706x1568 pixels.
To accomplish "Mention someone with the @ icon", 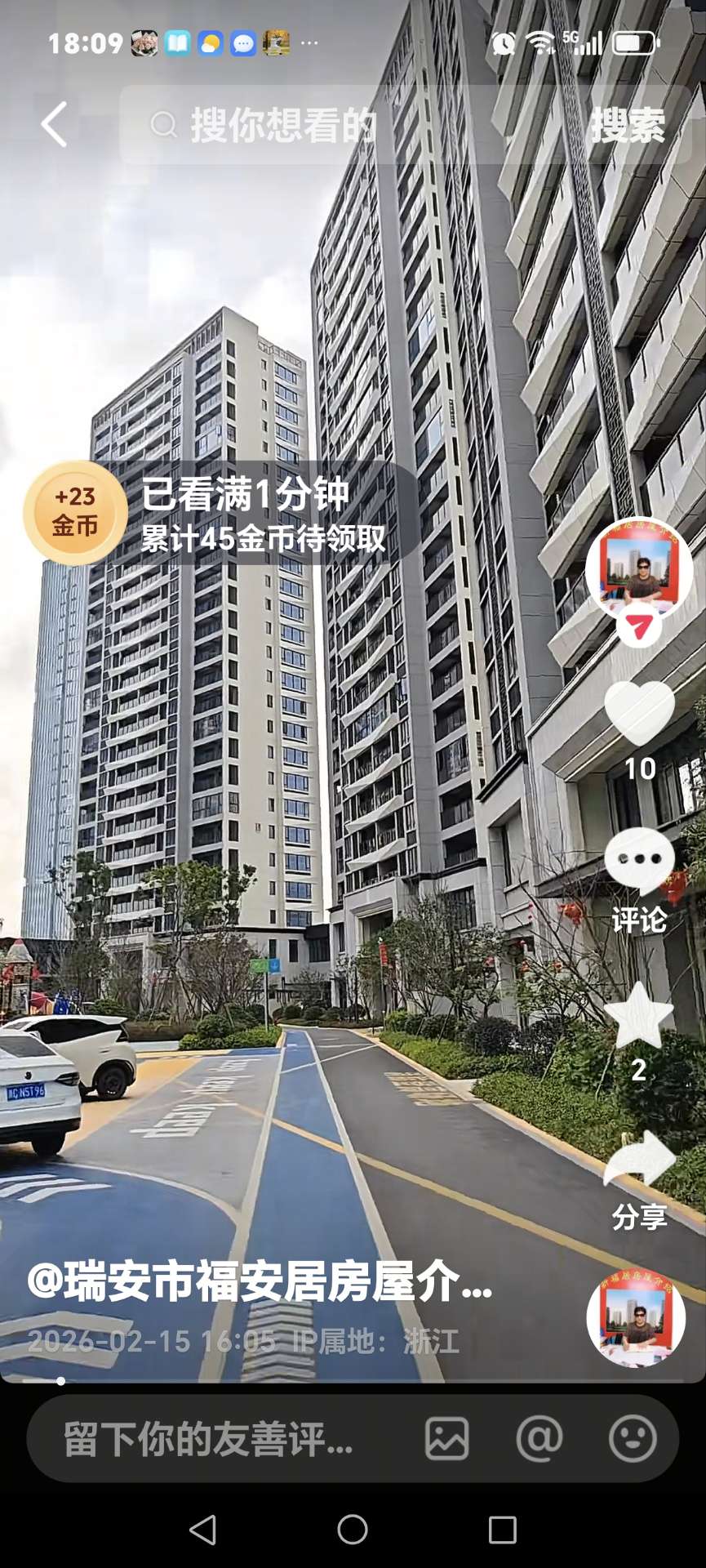I will tap(539, 1439).
